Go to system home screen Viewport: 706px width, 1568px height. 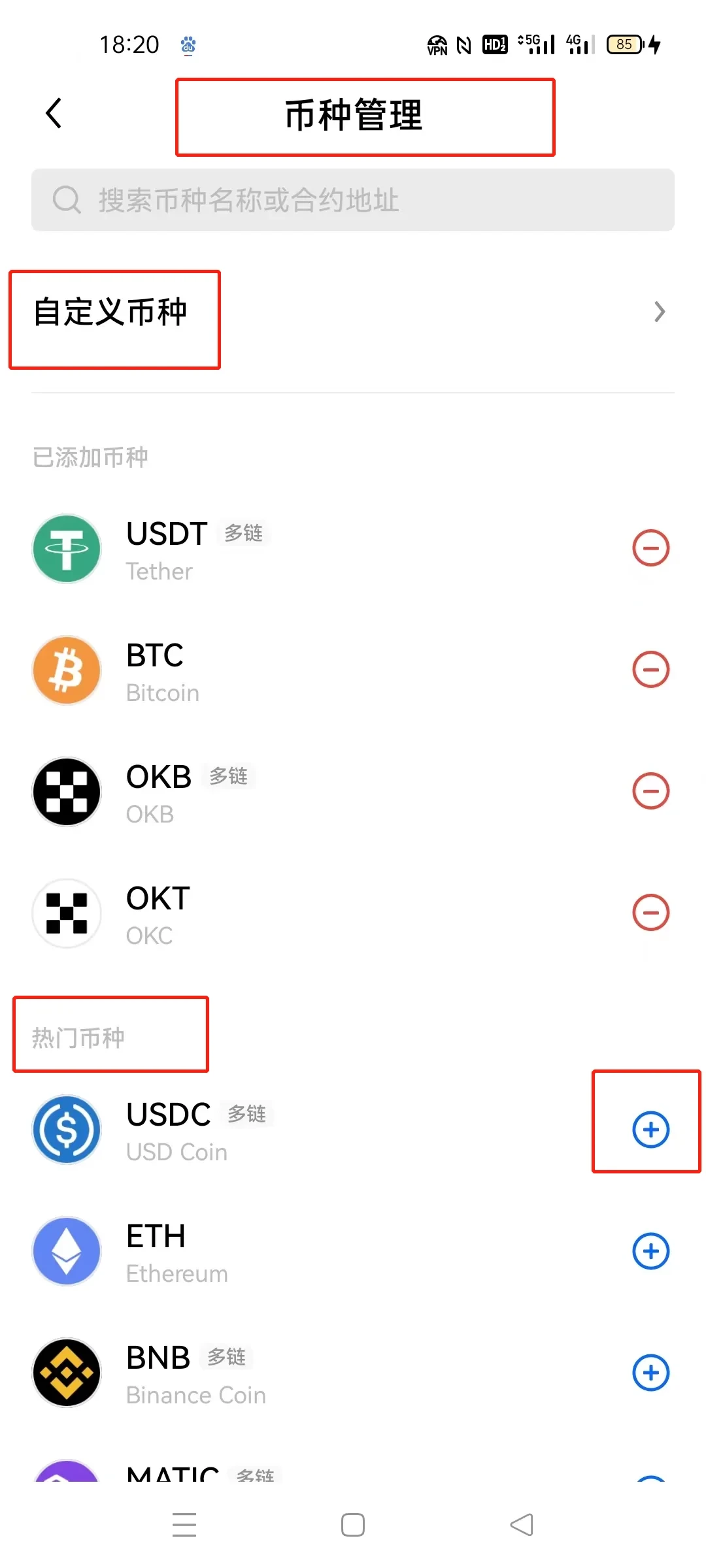point(353,1525)
